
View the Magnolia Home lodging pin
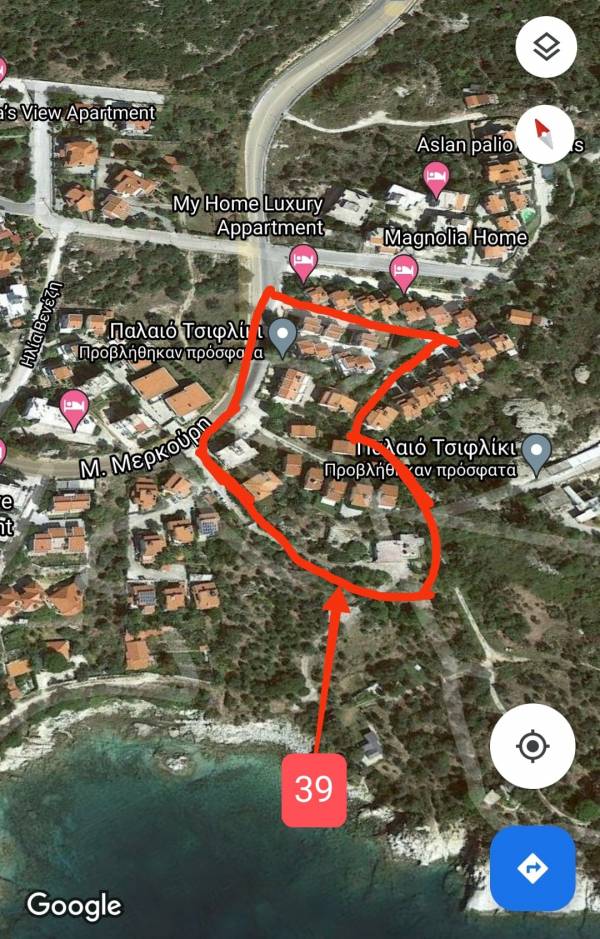point(404,271)
